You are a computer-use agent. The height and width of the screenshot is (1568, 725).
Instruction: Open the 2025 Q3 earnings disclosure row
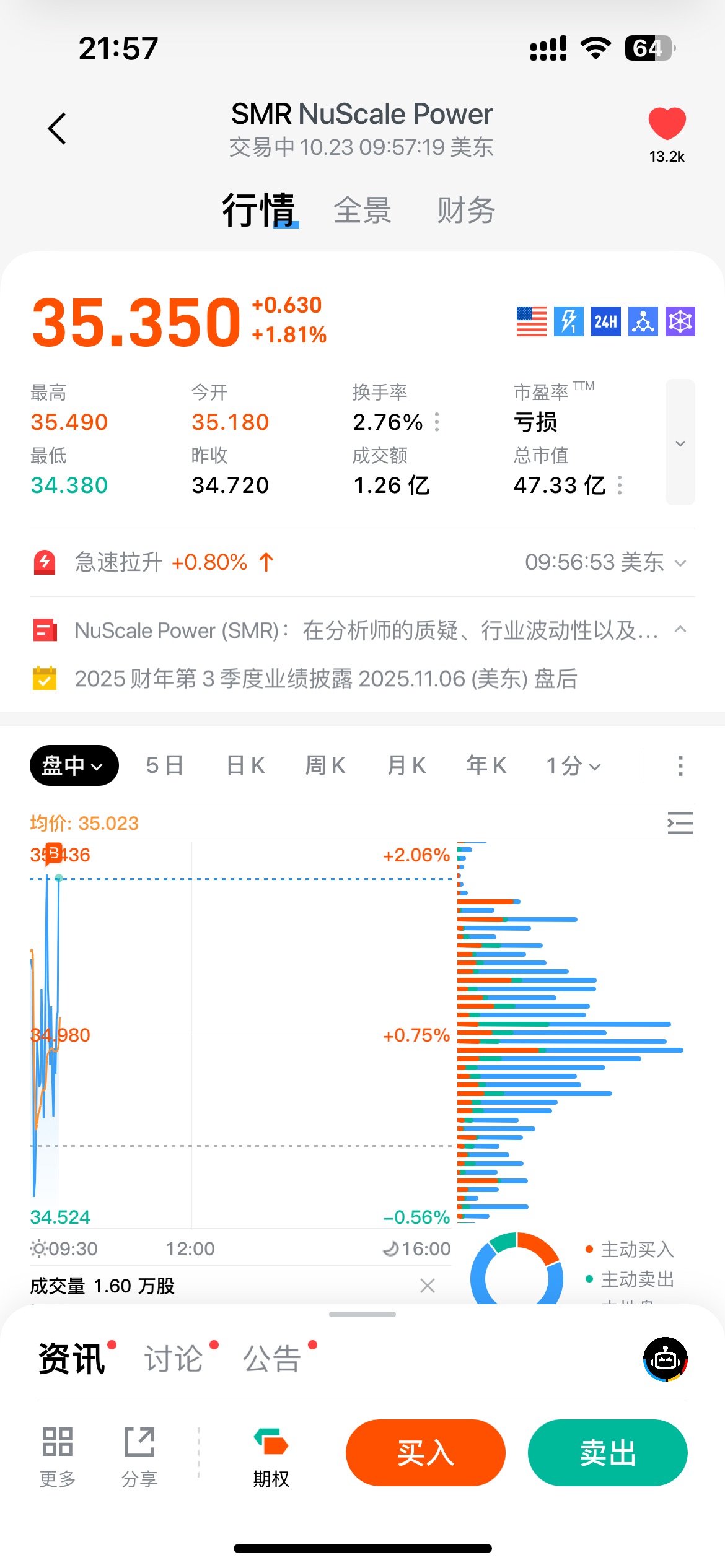325,679
